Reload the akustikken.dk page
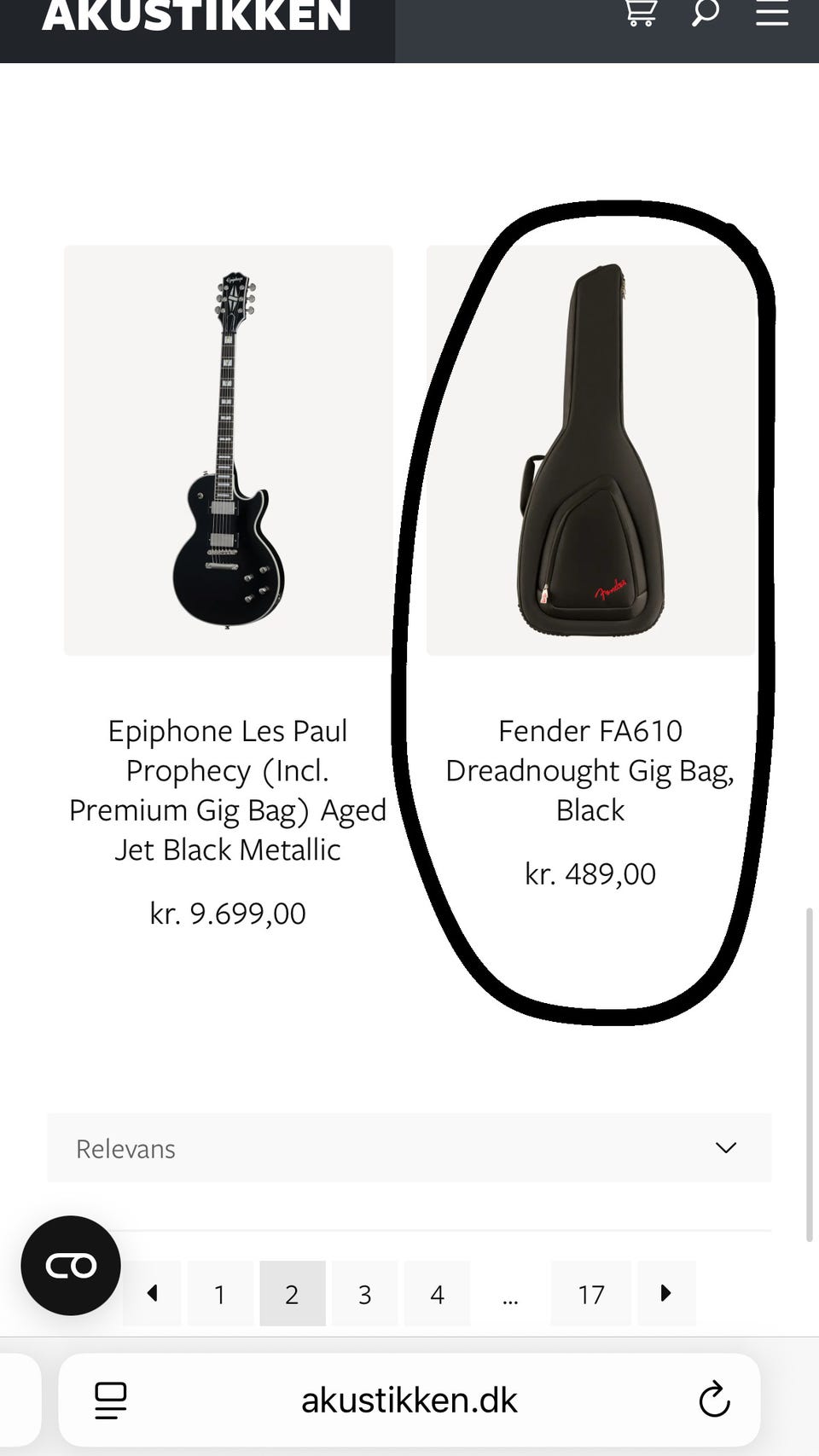Screen dimensions: 819x1456 714,1400
